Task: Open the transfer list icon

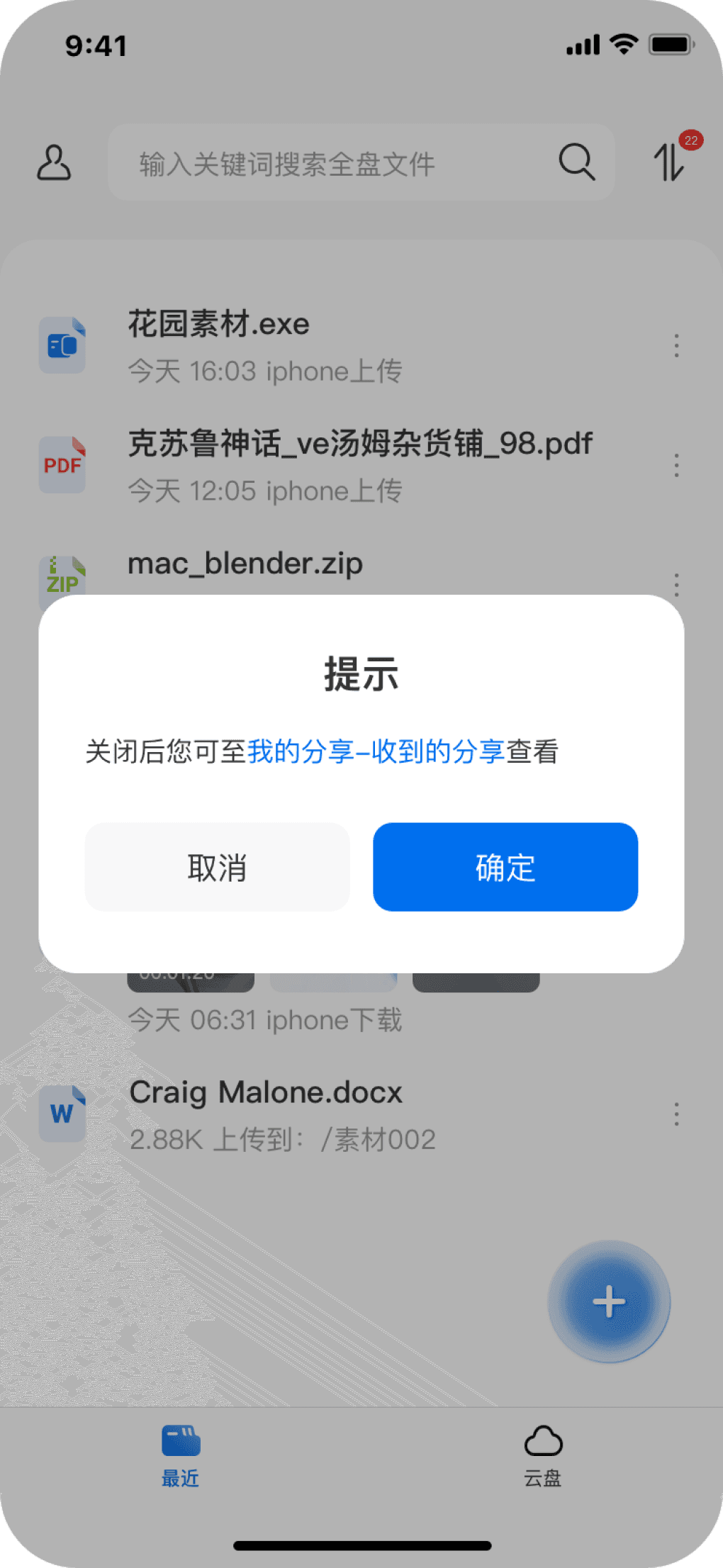Action: click(670, 160)
